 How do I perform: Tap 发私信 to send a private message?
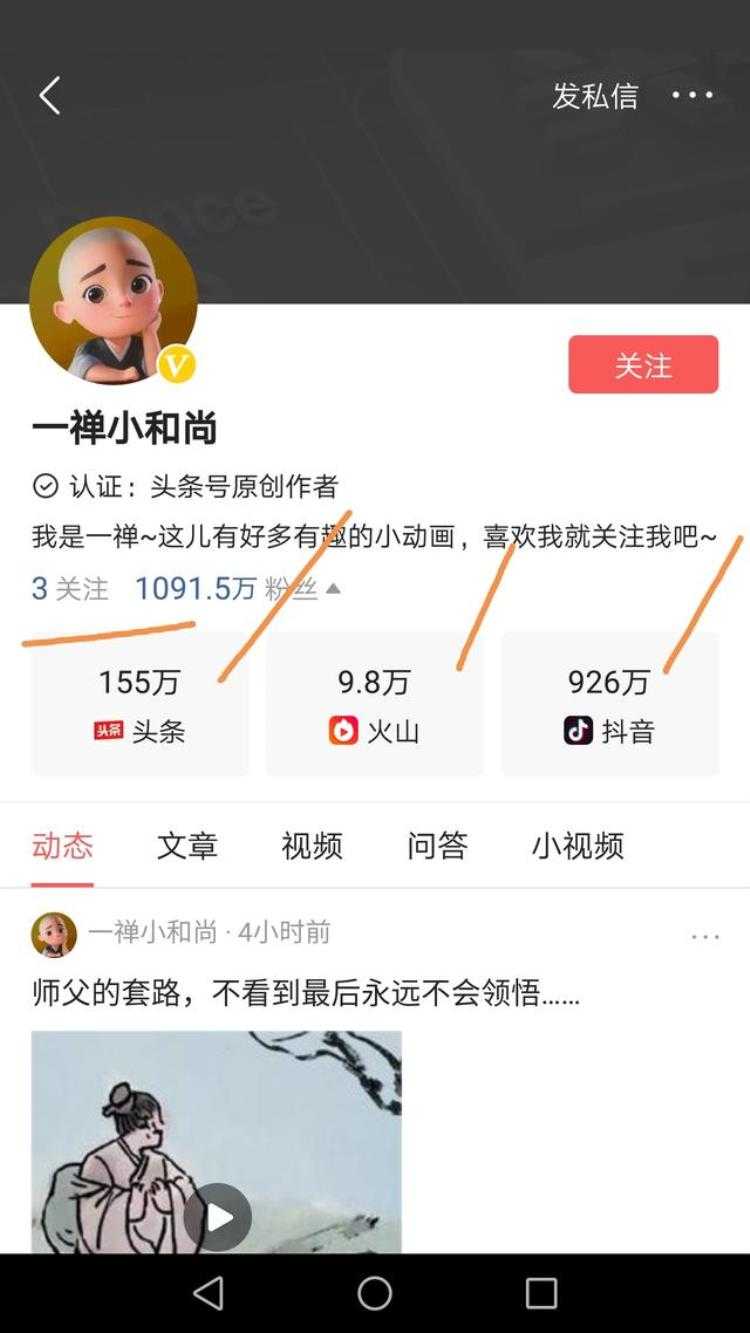tap(595, 96)
